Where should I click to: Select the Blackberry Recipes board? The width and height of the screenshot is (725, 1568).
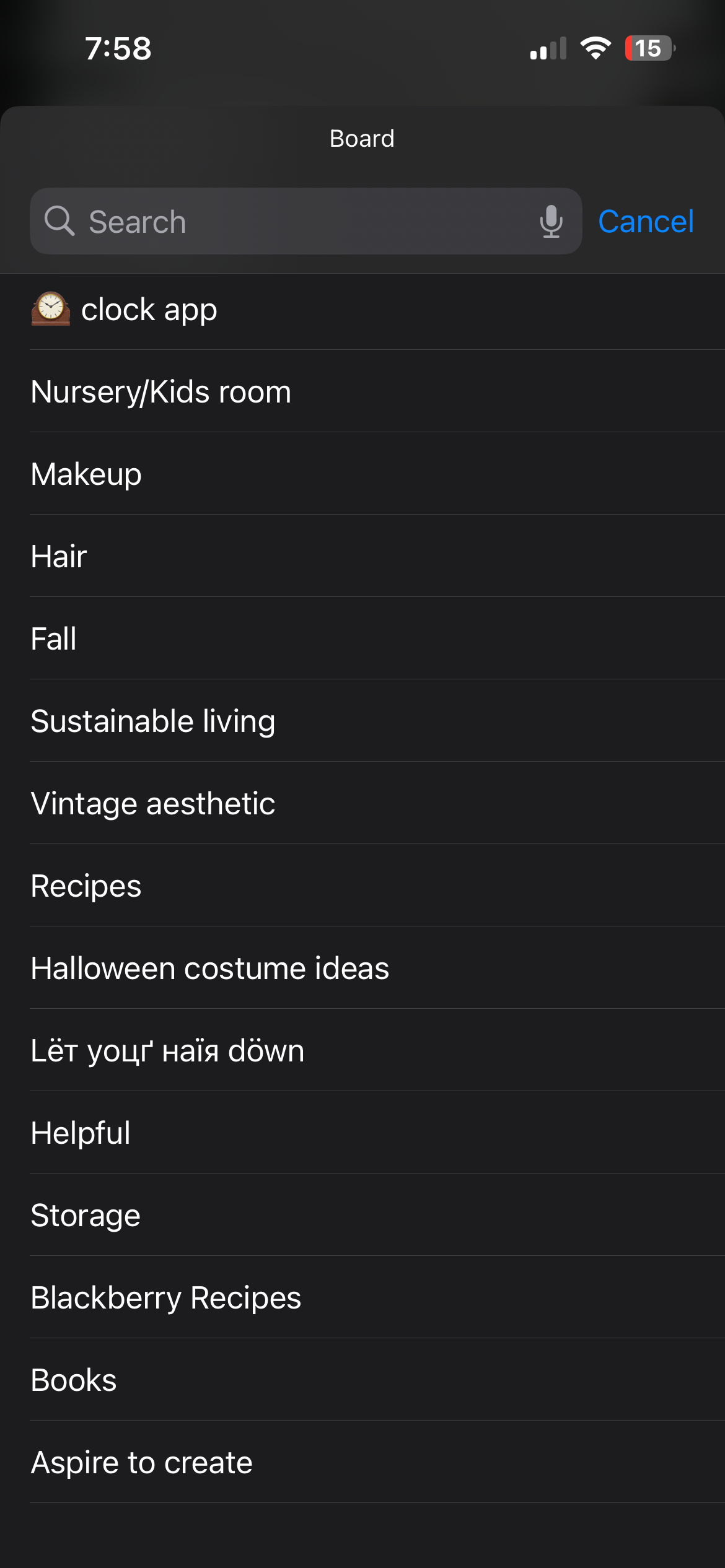(x=166, y=1298)
